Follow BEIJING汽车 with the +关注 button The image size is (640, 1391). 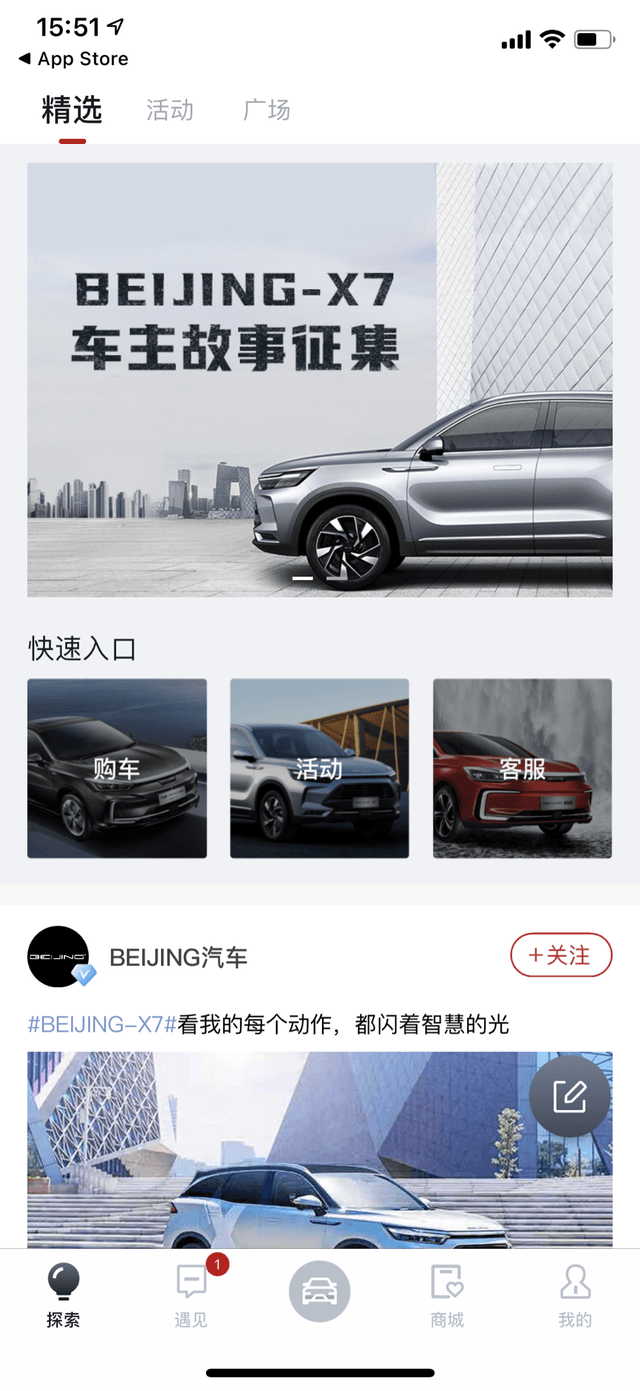pyautogui.click(x=561, y=956)
